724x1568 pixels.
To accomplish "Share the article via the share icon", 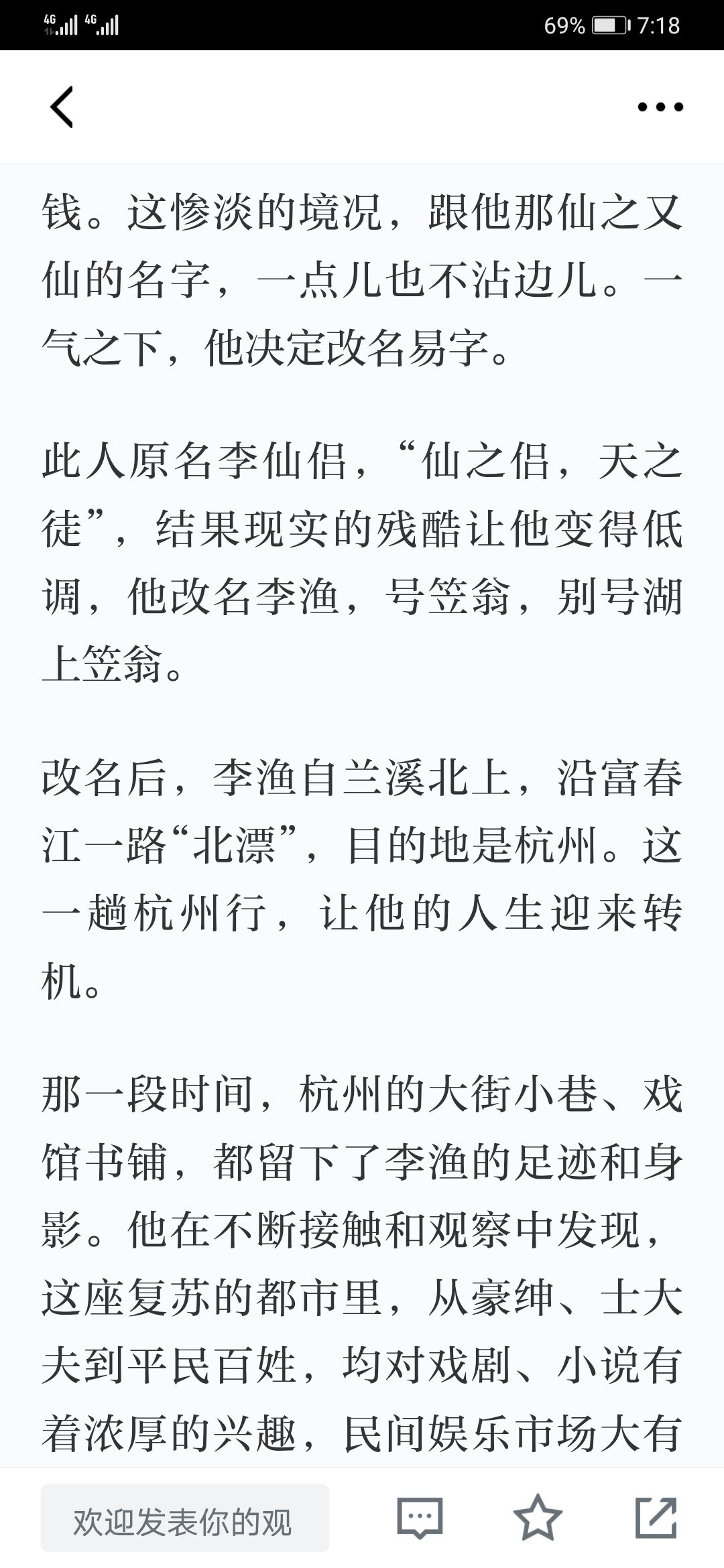I will click(656, 1518).
